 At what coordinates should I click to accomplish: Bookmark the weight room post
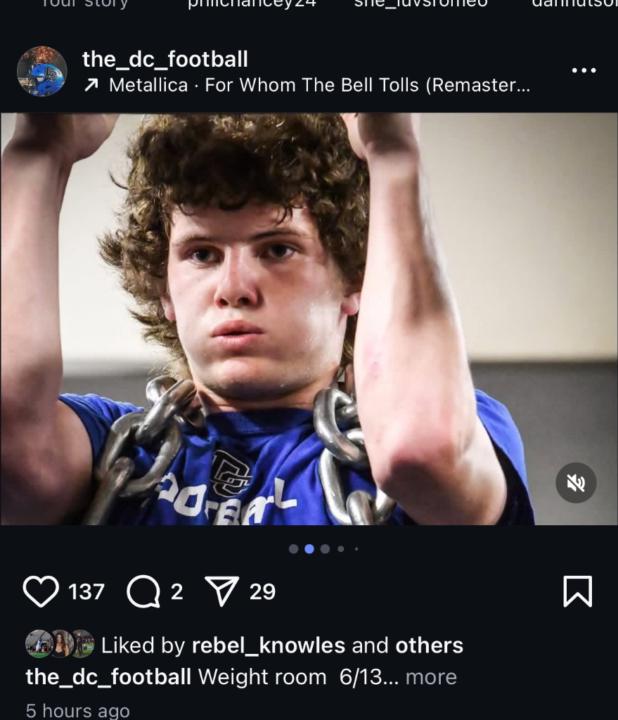[x=577, y=591]
